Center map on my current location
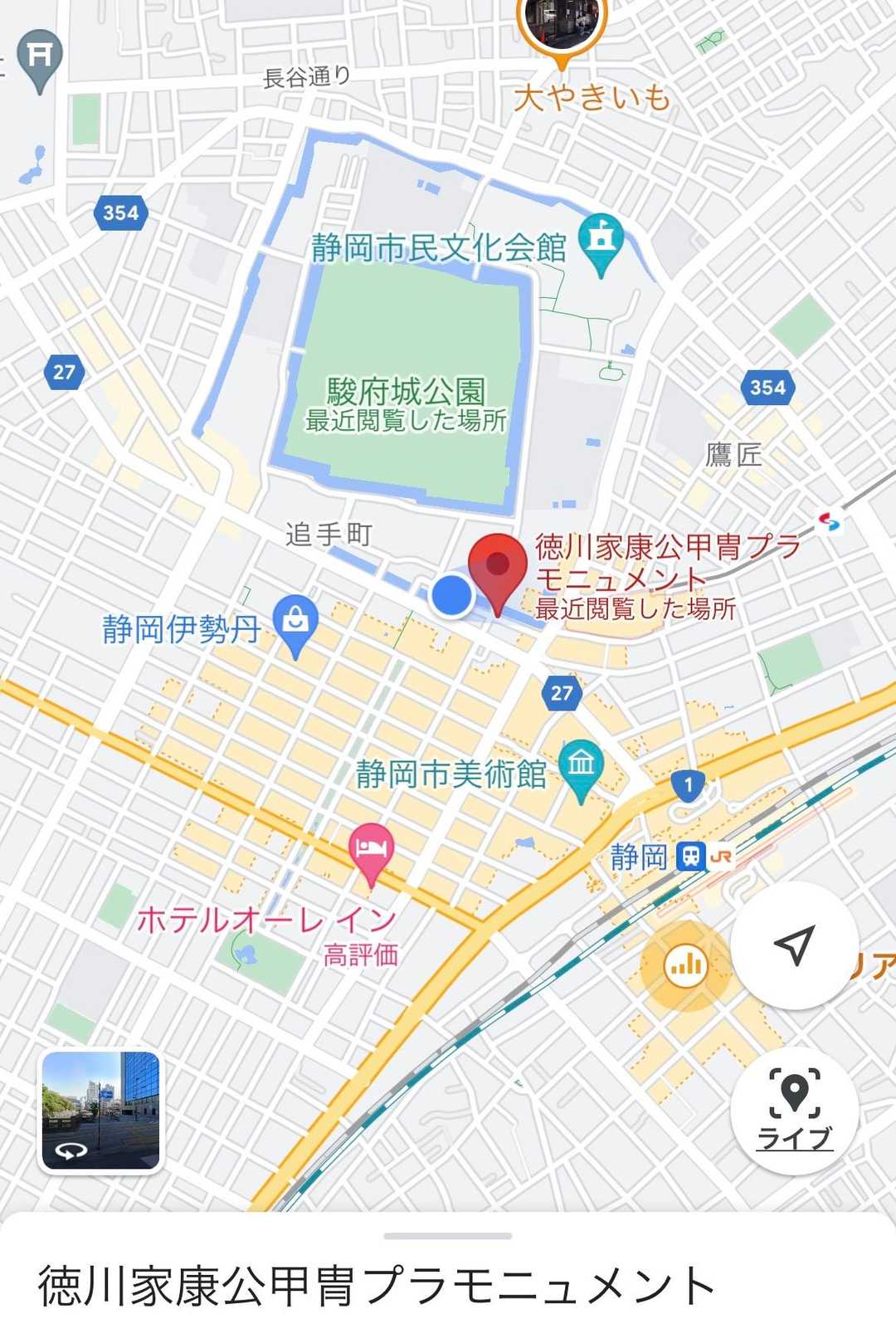 tap(794, 945)
